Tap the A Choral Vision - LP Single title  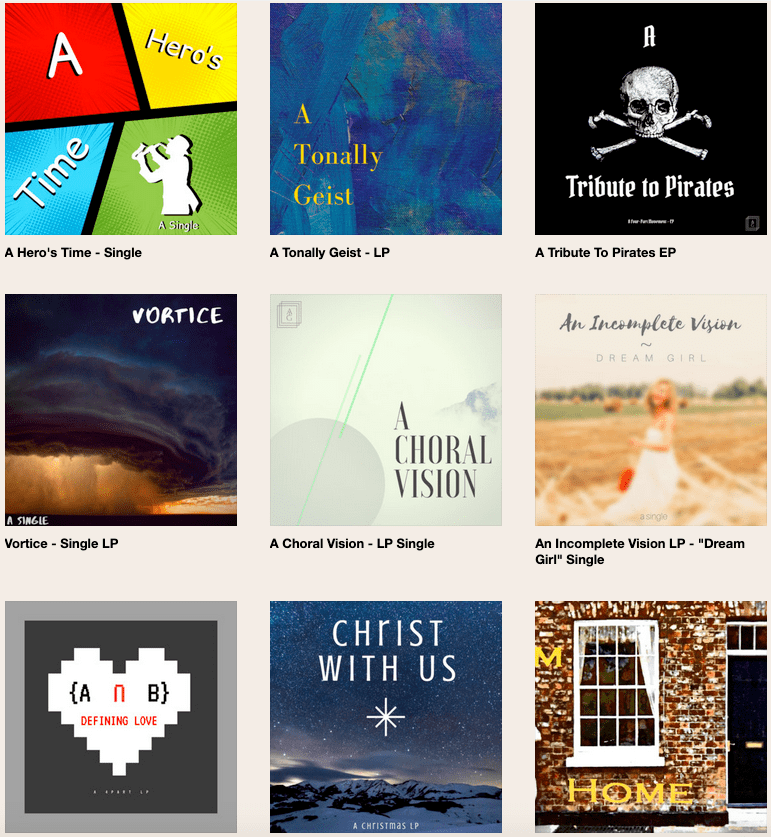click(x=352, y=544)
